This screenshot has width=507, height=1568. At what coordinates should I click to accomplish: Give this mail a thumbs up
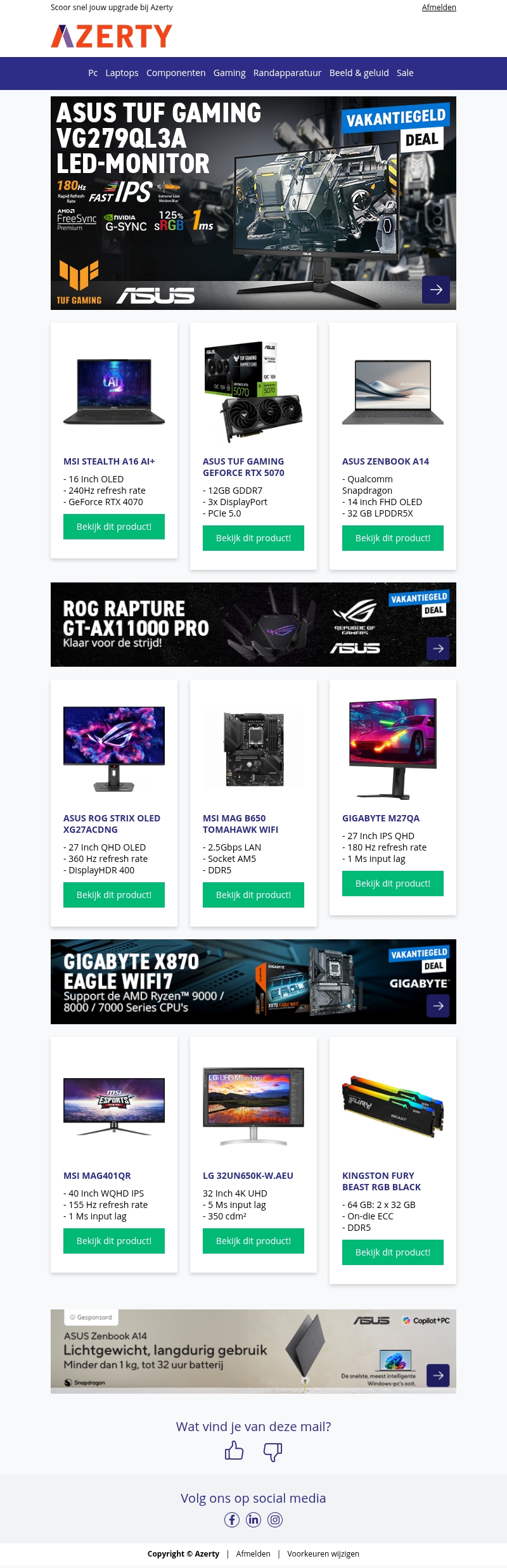pyautogui.click(x=234, y=1451)
